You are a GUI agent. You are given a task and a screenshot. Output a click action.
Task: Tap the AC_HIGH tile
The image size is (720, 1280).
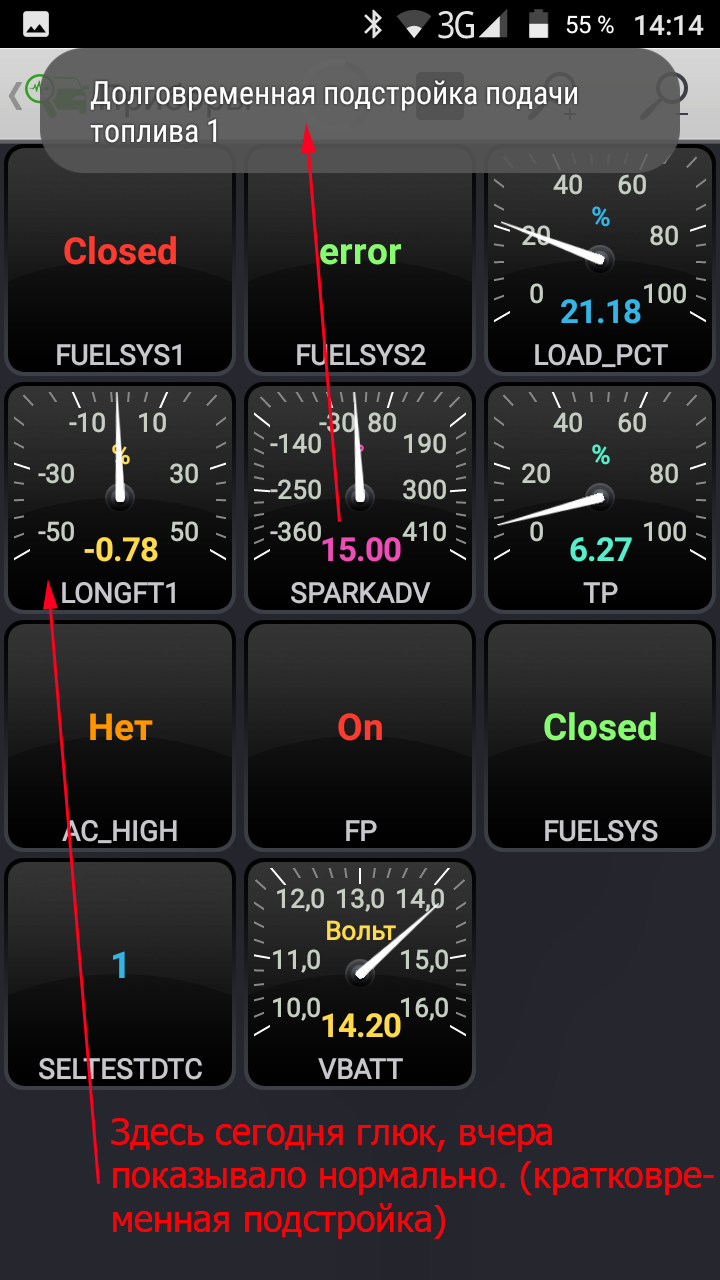(x=120, y=735)
